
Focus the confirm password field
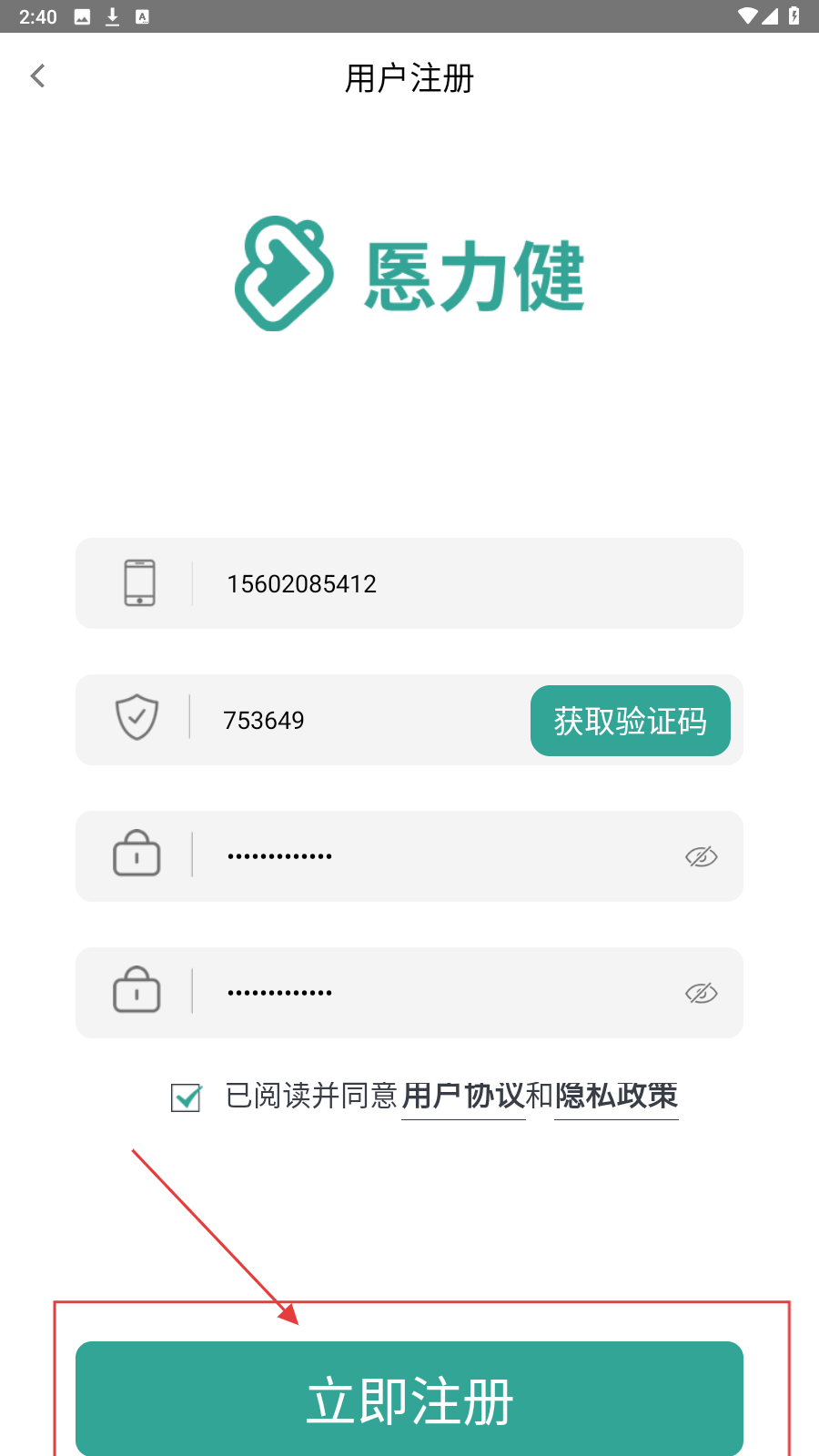pyautogui.click(x=437, y=993)
